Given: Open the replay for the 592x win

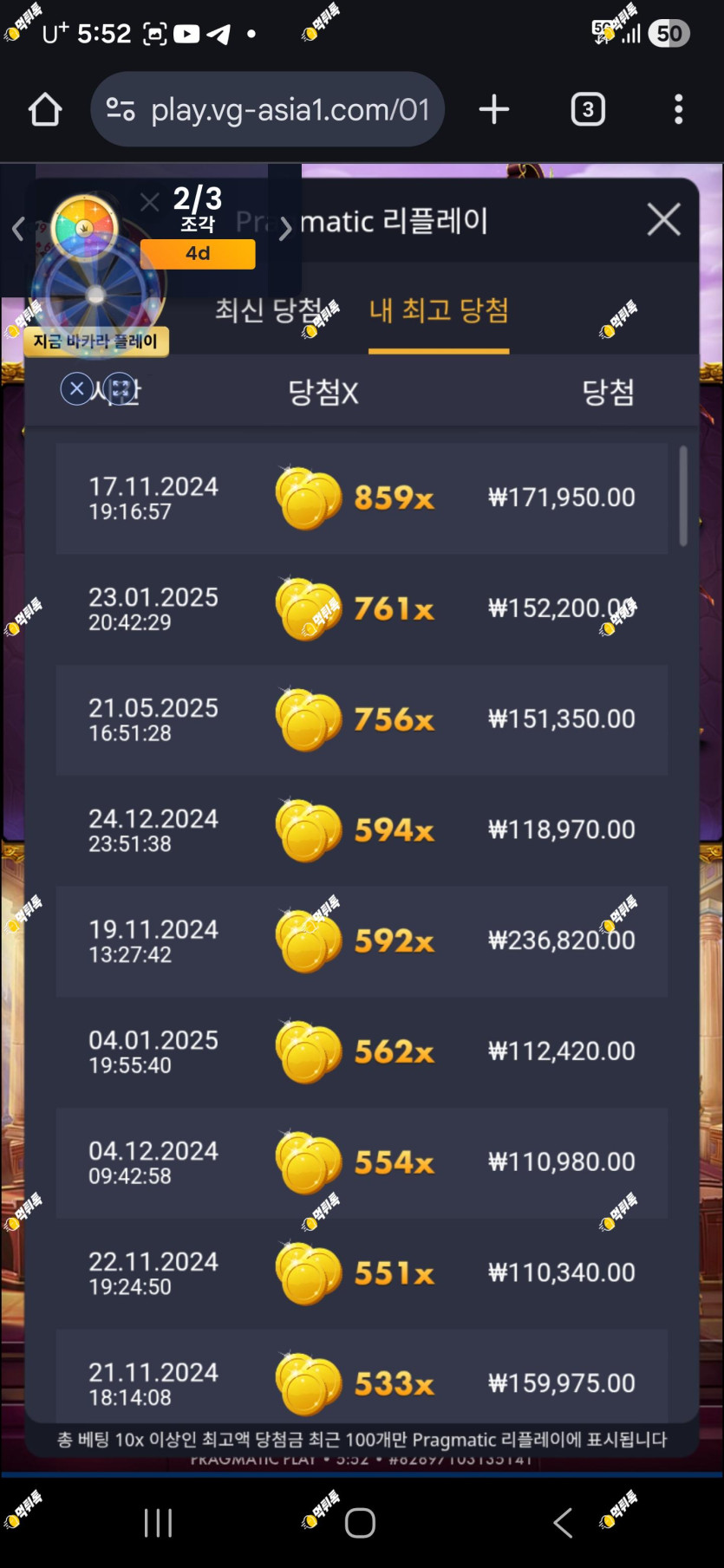Looking at the screenshot, I should [362, 941].
